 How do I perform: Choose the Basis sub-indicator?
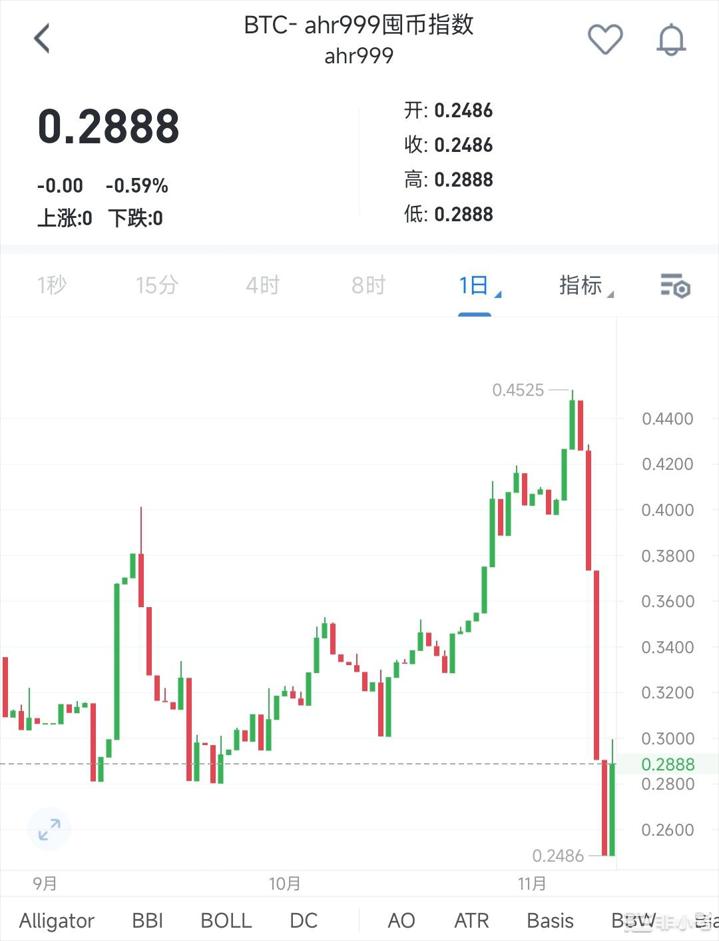(x=550, y=921)
